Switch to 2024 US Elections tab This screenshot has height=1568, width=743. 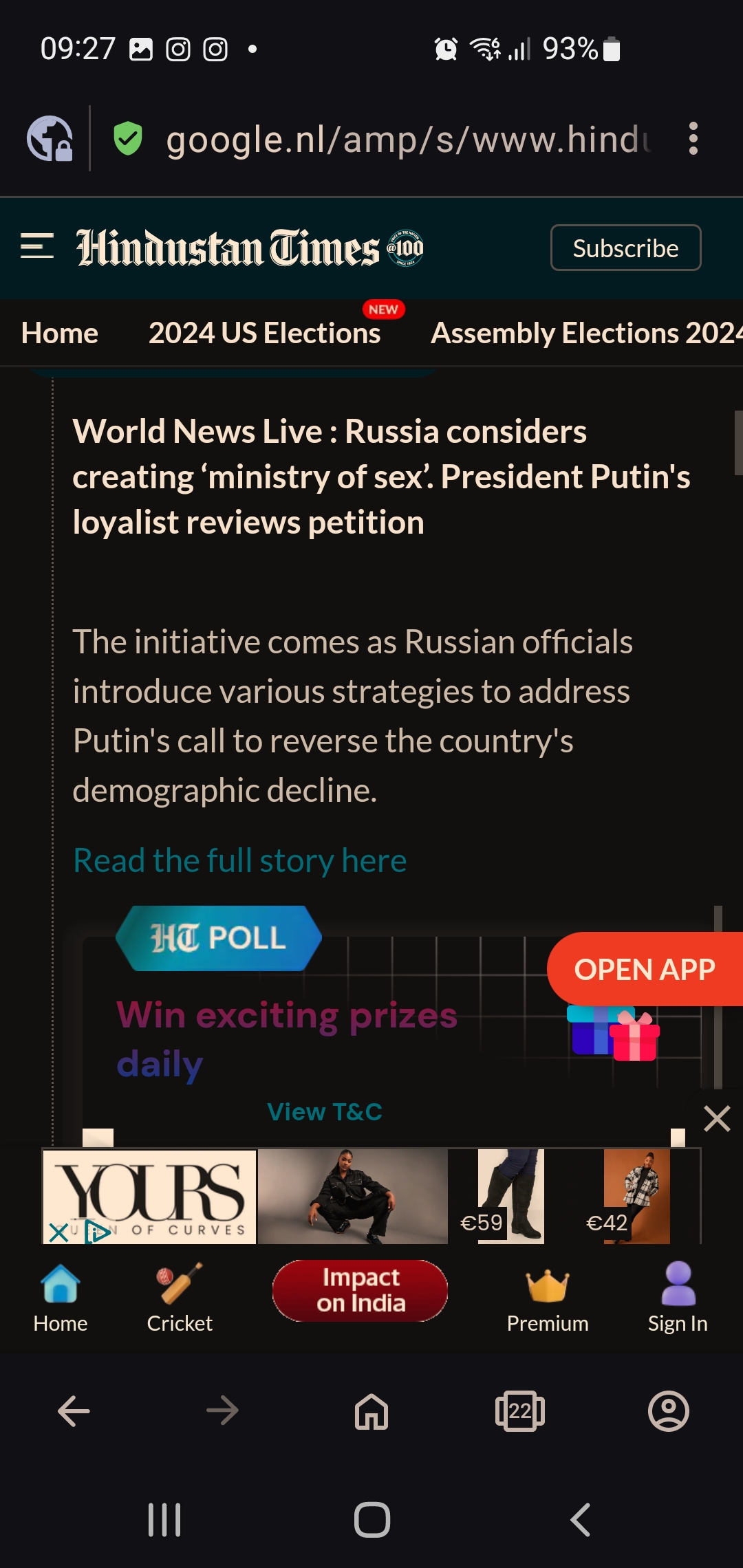[x=265, y=333]
